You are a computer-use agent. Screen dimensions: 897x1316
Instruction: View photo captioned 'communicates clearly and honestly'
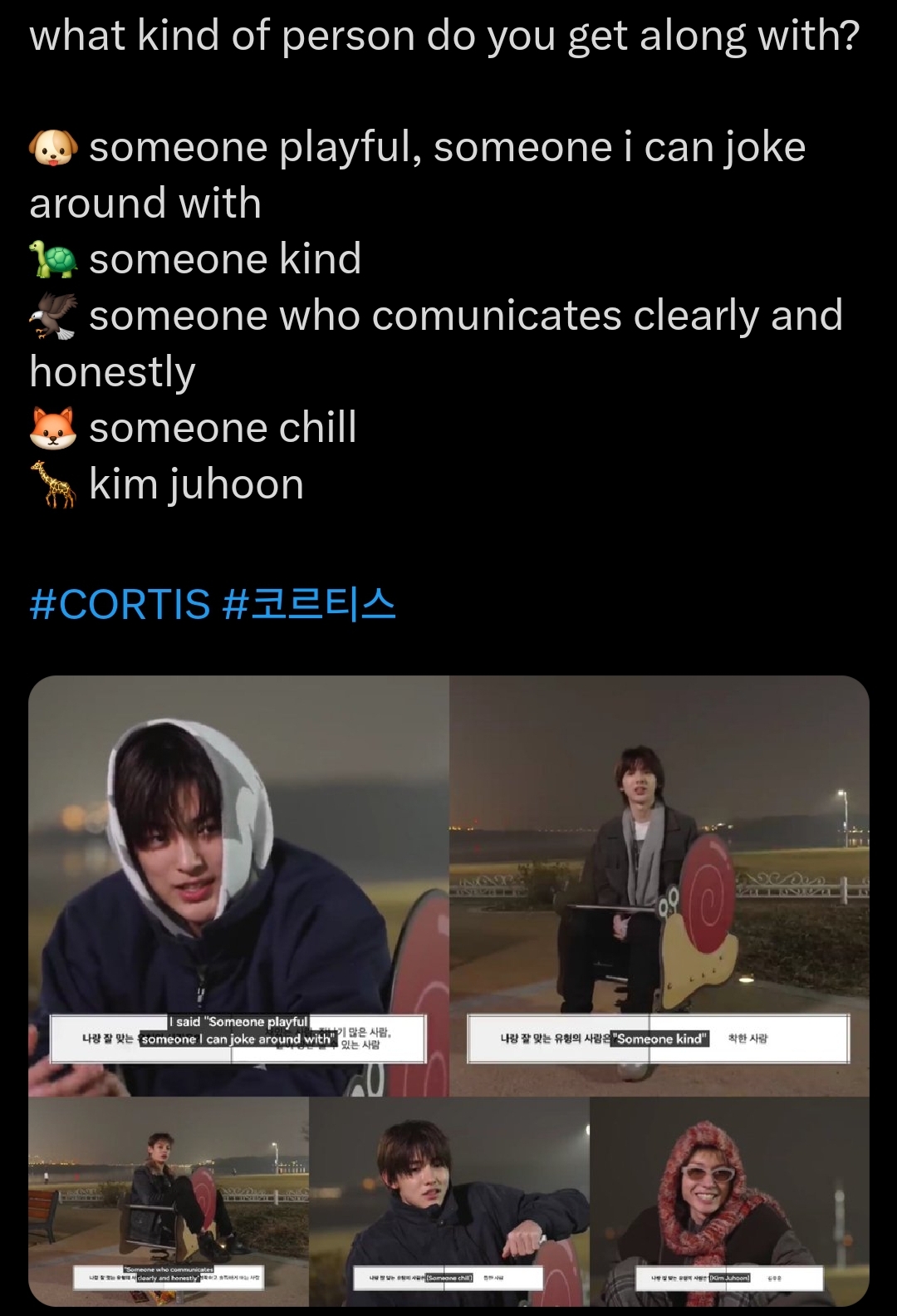pyautogui.click(x=169, y=1201)
